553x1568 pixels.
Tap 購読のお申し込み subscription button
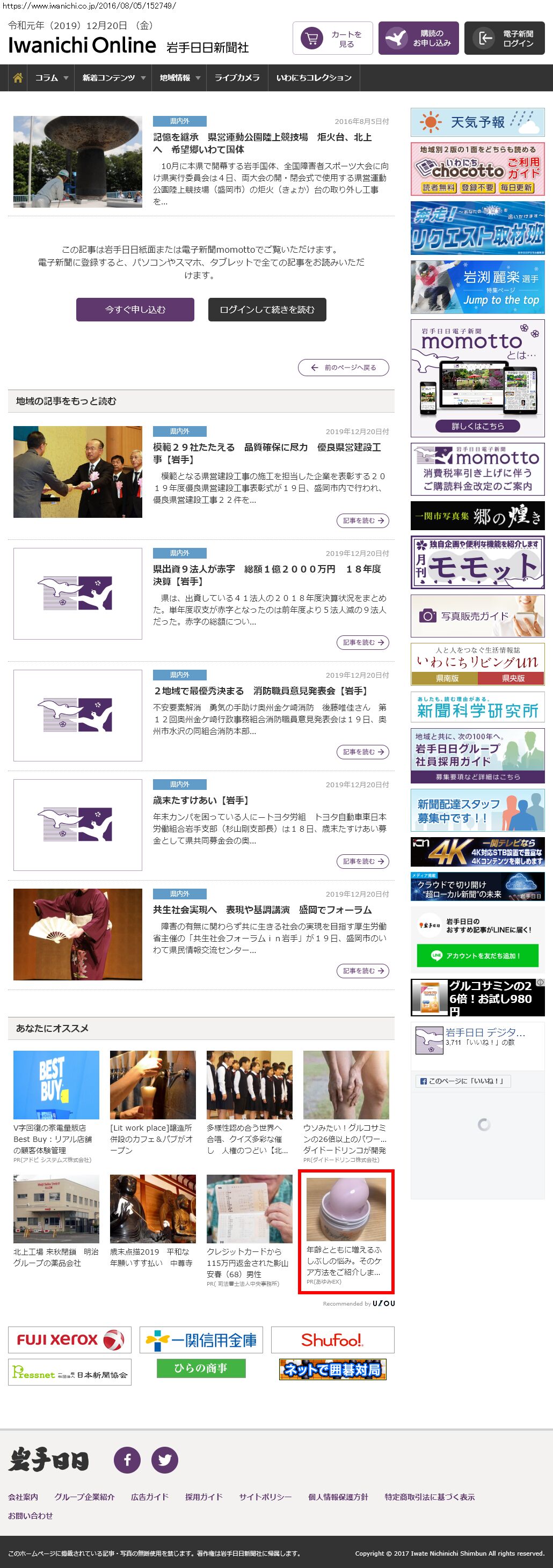(418, 38)
